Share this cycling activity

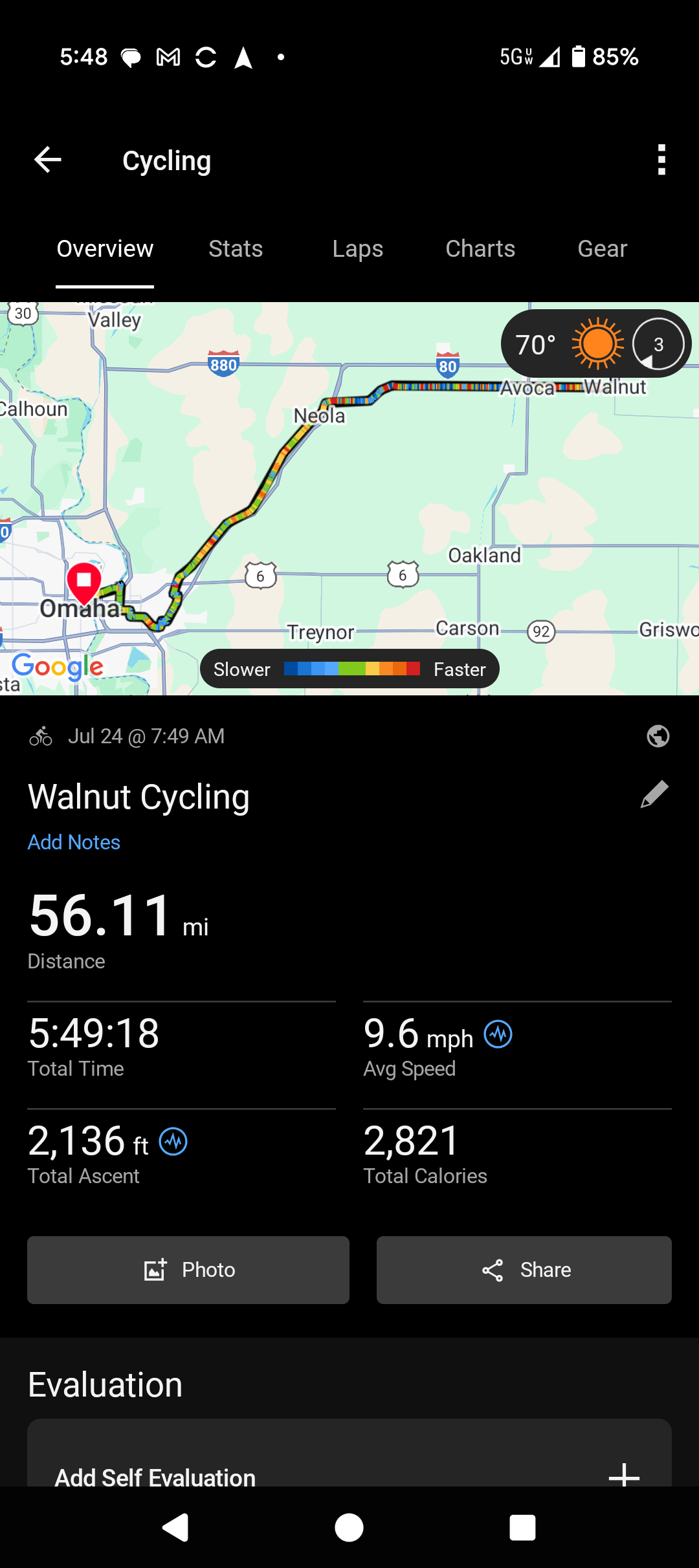(524, 1270)
